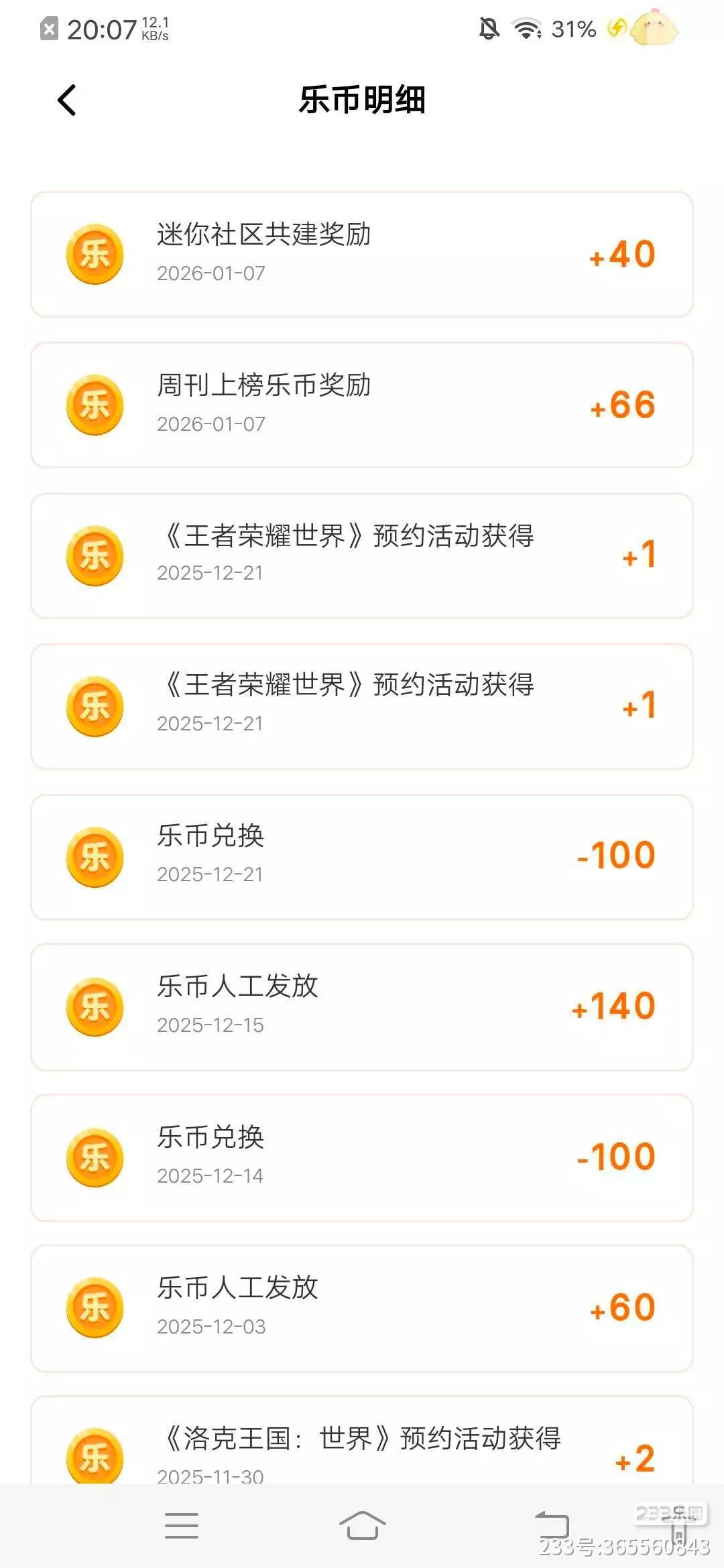
Task: Go back from the 乐币明细 page
Action: click(x=67, y=101)
